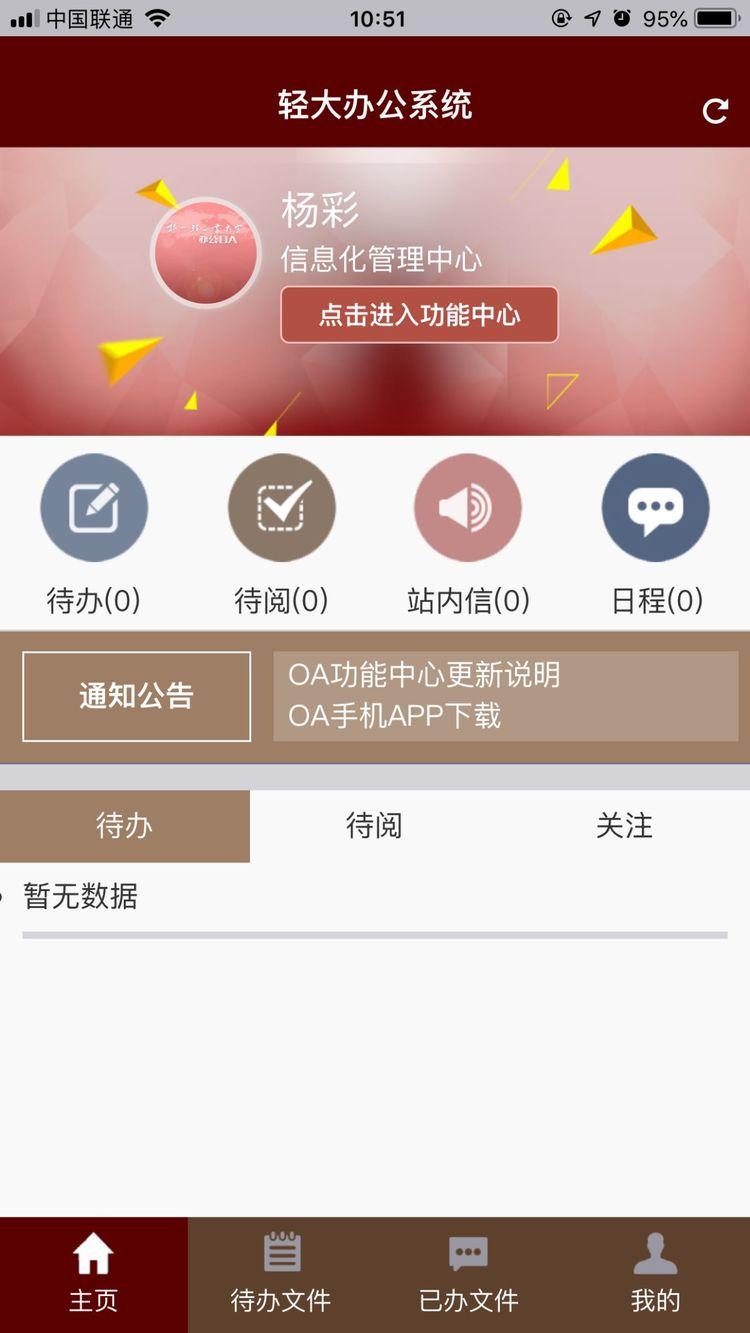750x1333 pixels.
Task: Refresh the page with the reload icon
Action: pos(715,111)
